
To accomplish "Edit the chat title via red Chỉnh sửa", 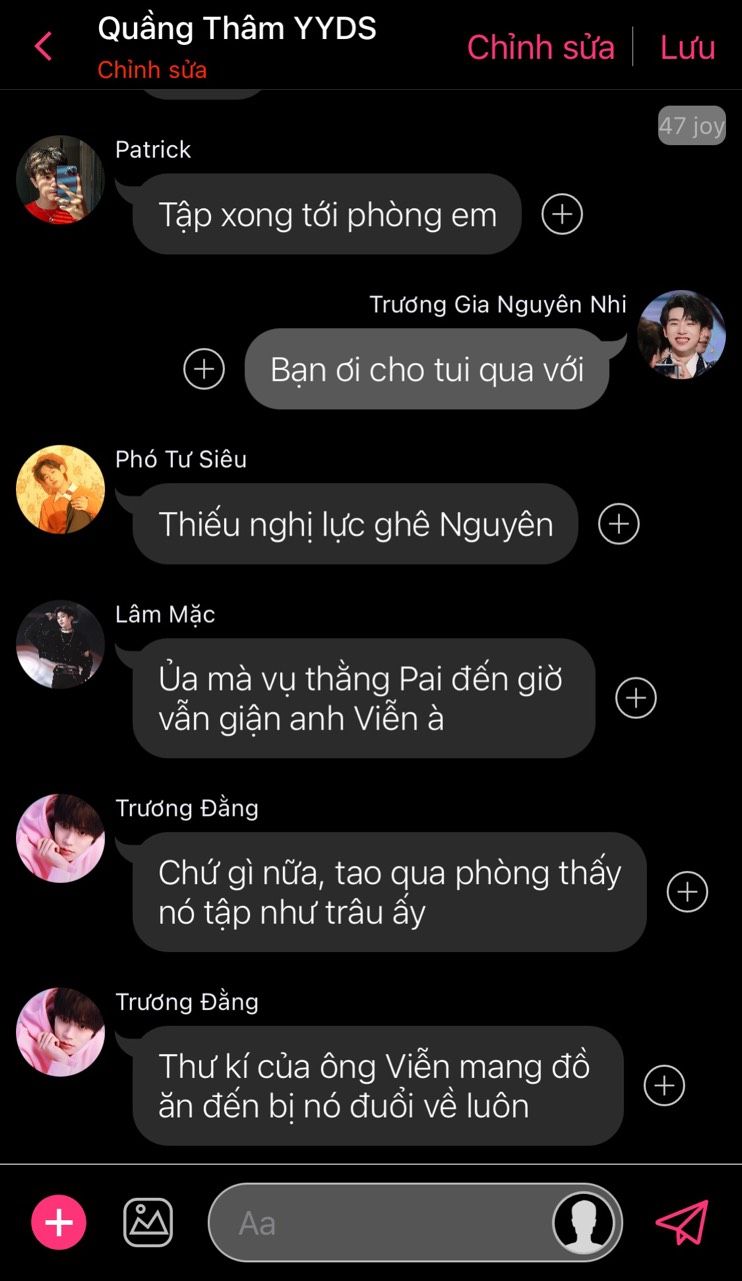I will [x=152, y=71].
